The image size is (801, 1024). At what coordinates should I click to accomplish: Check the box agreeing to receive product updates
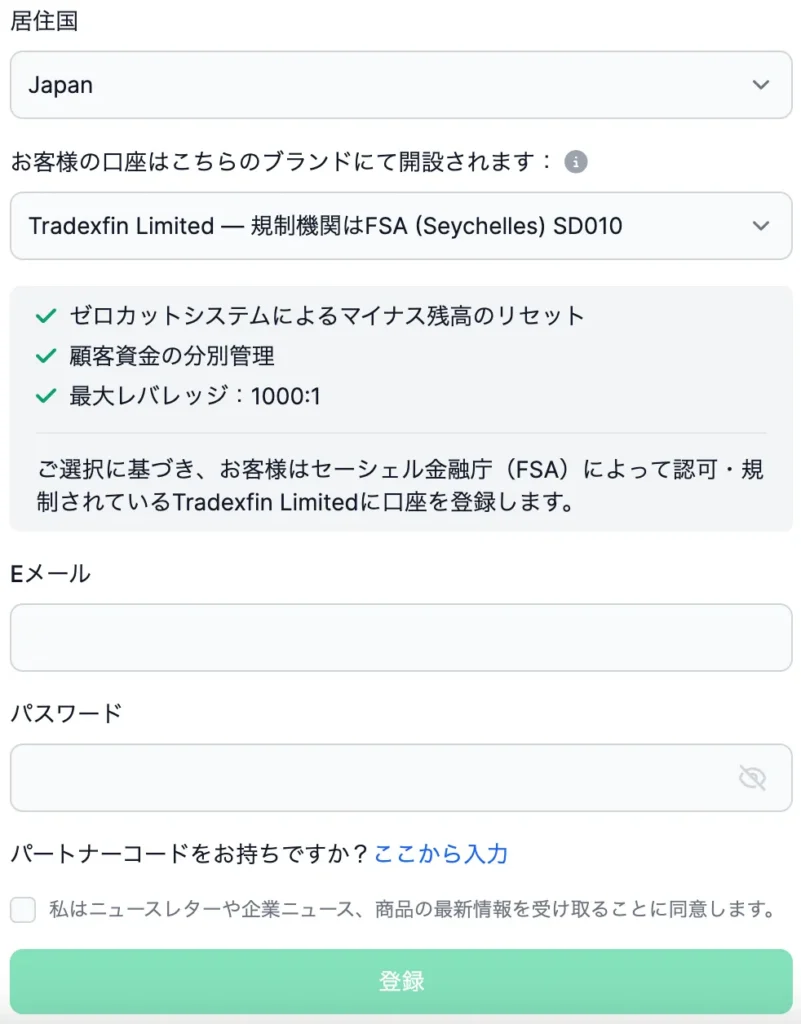point(24,909)
